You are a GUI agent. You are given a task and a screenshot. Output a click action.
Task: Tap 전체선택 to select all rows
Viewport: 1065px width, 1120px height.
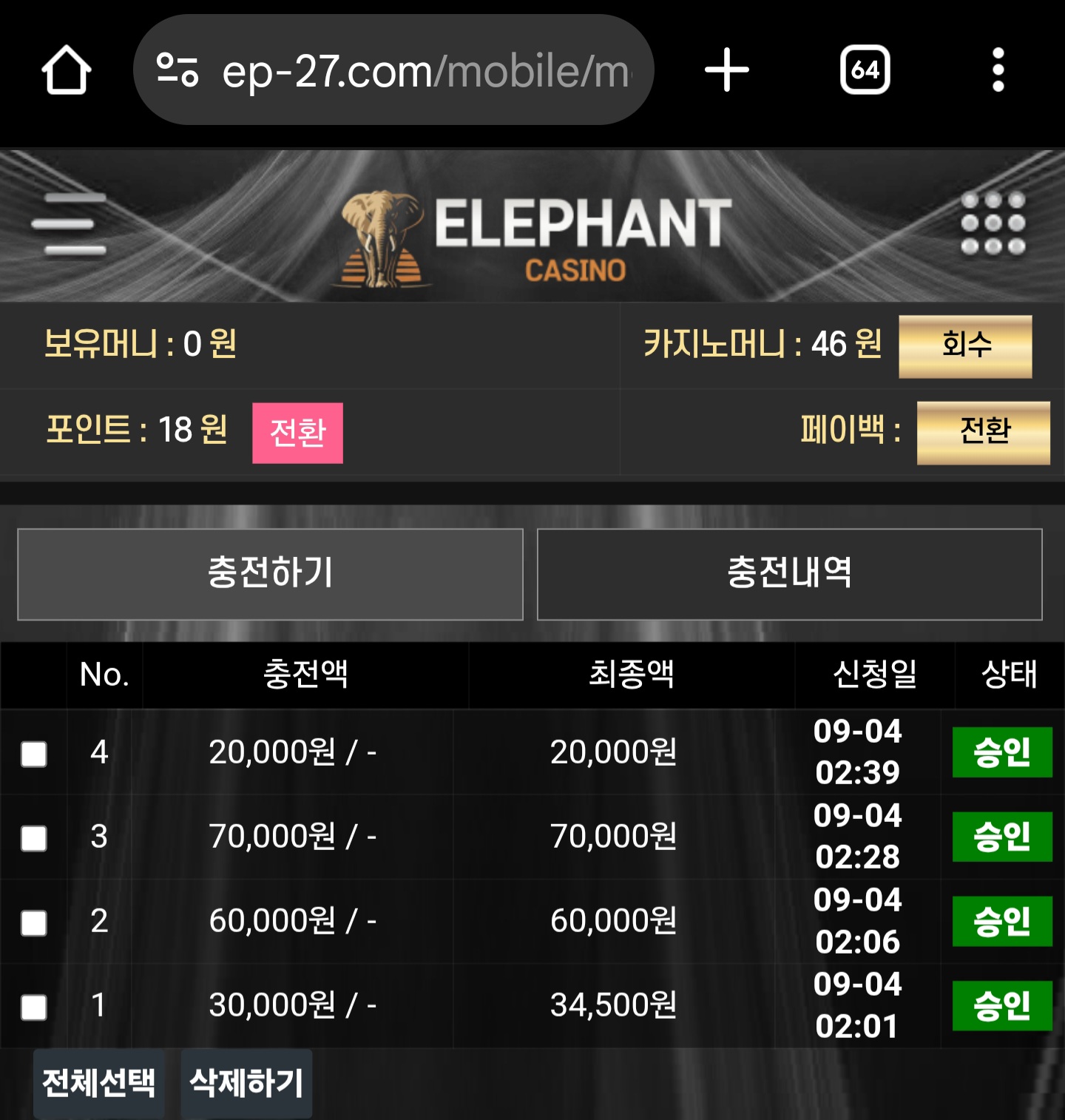(99, 1083)
